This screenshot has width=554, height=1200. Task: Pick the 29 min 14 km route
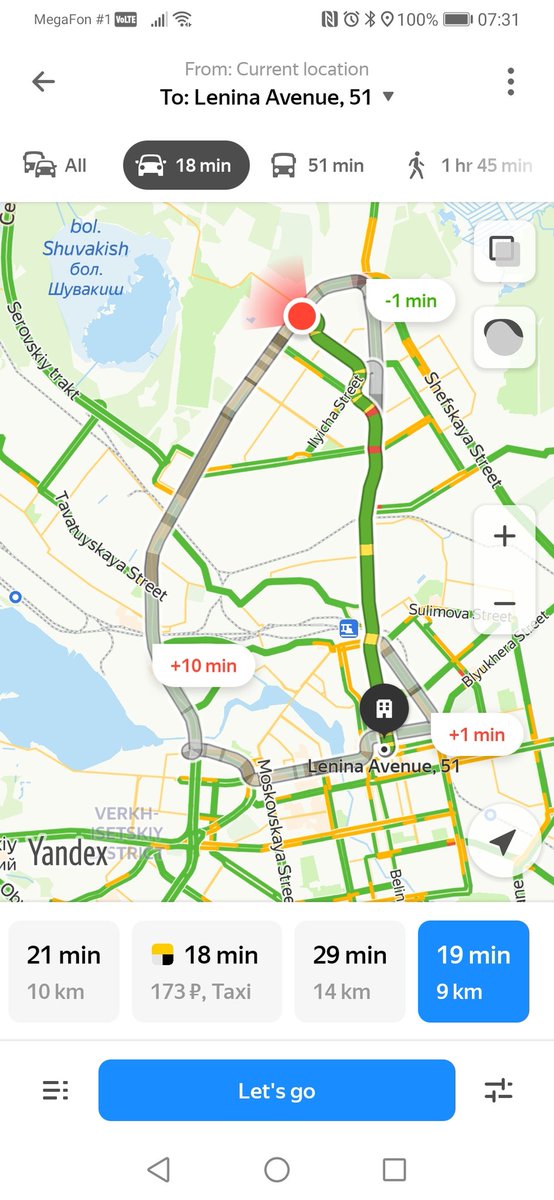(x=350, y=972)
